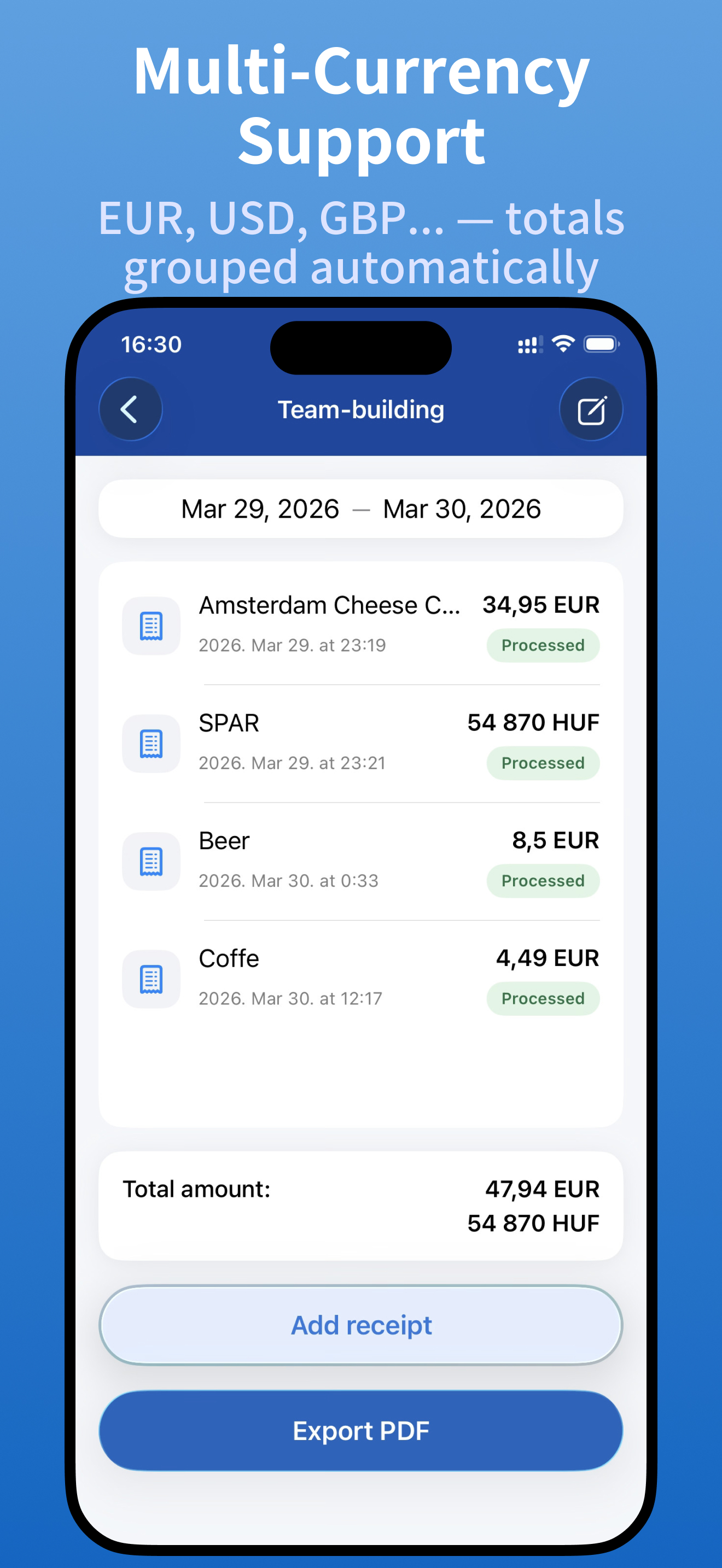Click the SPAR receipt icon
This screenshot has width=722, height=1568.
150,743
